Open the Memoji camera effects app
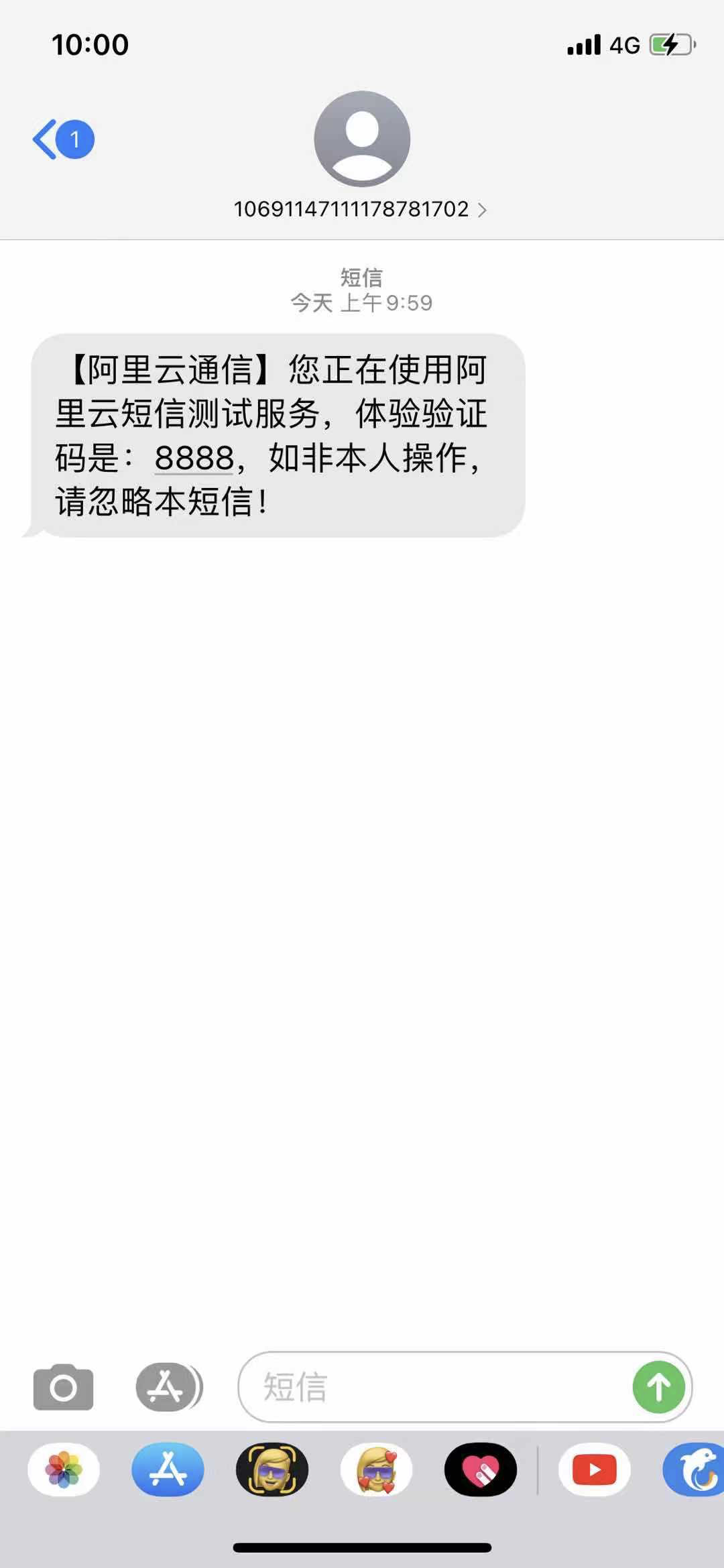 point(272,1470)
